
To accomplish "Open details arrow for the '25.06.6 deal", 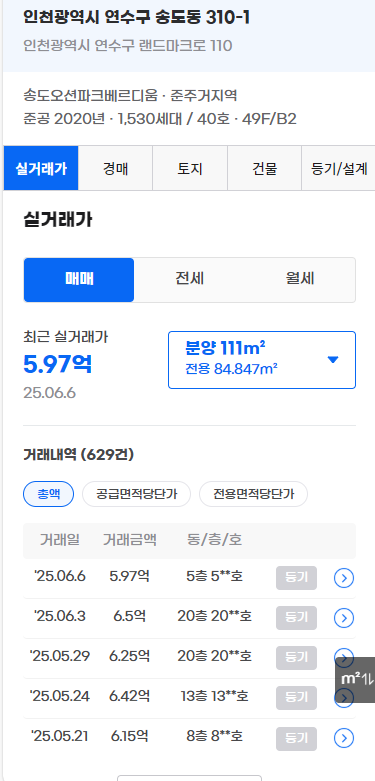I will [x=344, y=578].
